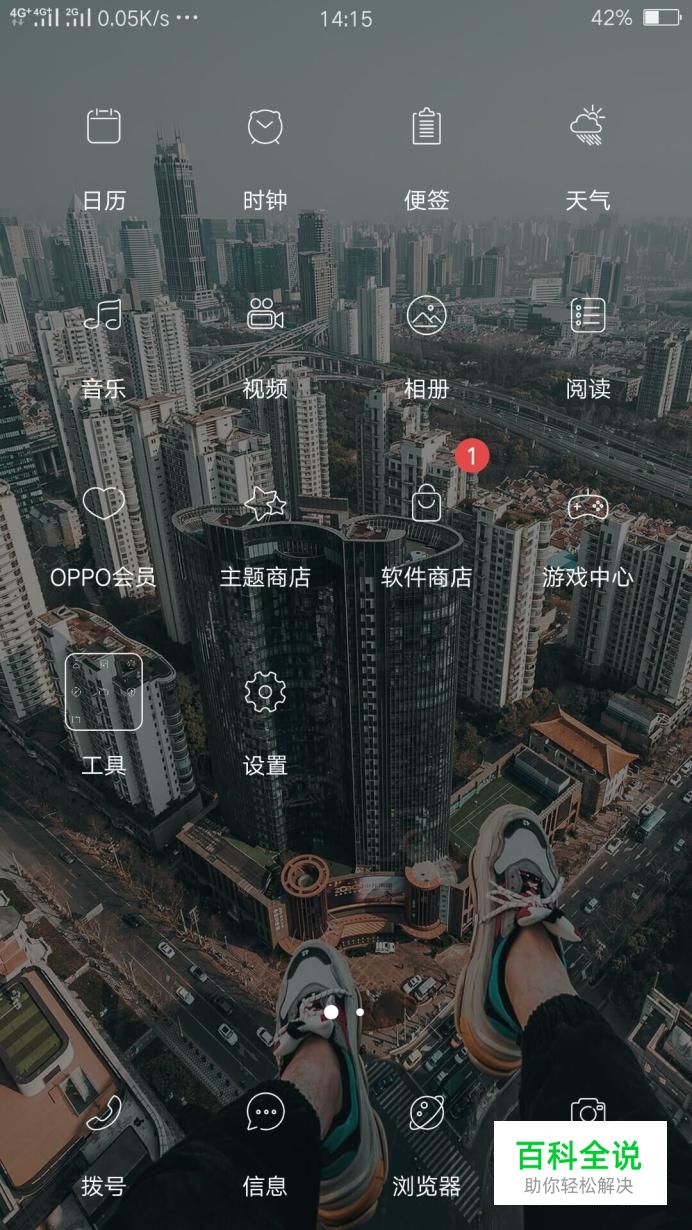Open 软件商店 with the notification badge
This screenshot has width=692, height=1230.
[x=427, y=504]
